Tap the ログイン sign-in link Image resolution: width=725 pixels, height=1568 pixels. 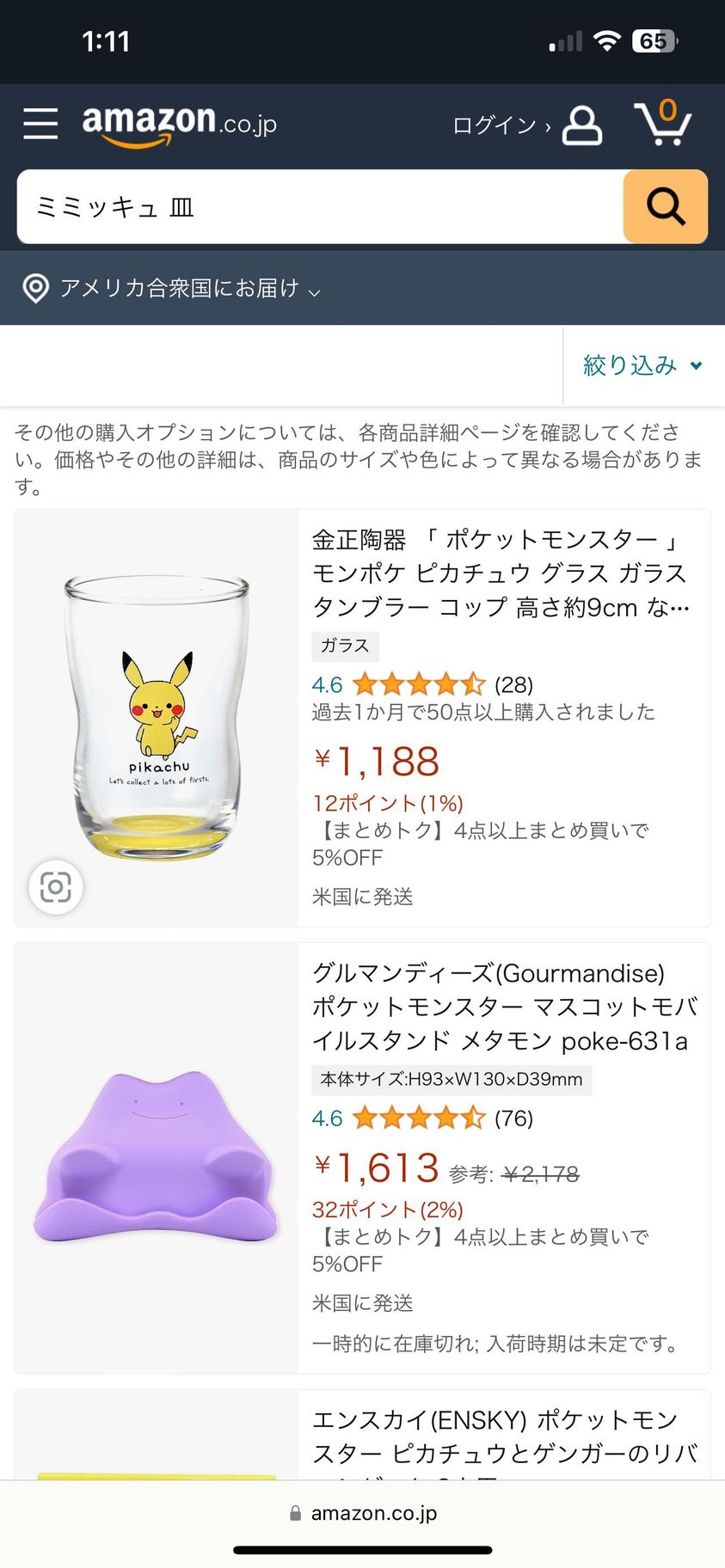pos(501,126)
